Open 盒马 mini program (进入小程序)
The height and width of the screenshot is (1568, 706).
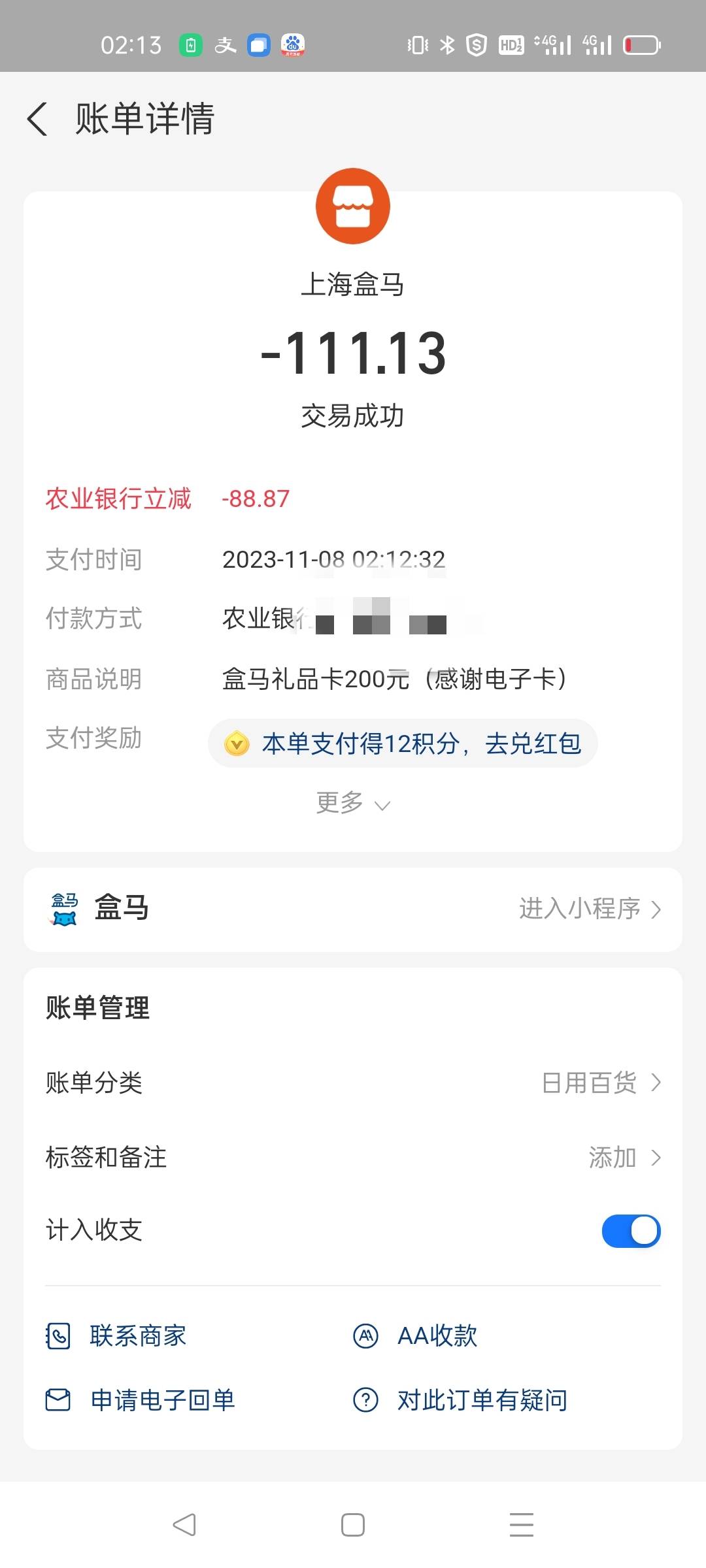(x=588, y=909)
